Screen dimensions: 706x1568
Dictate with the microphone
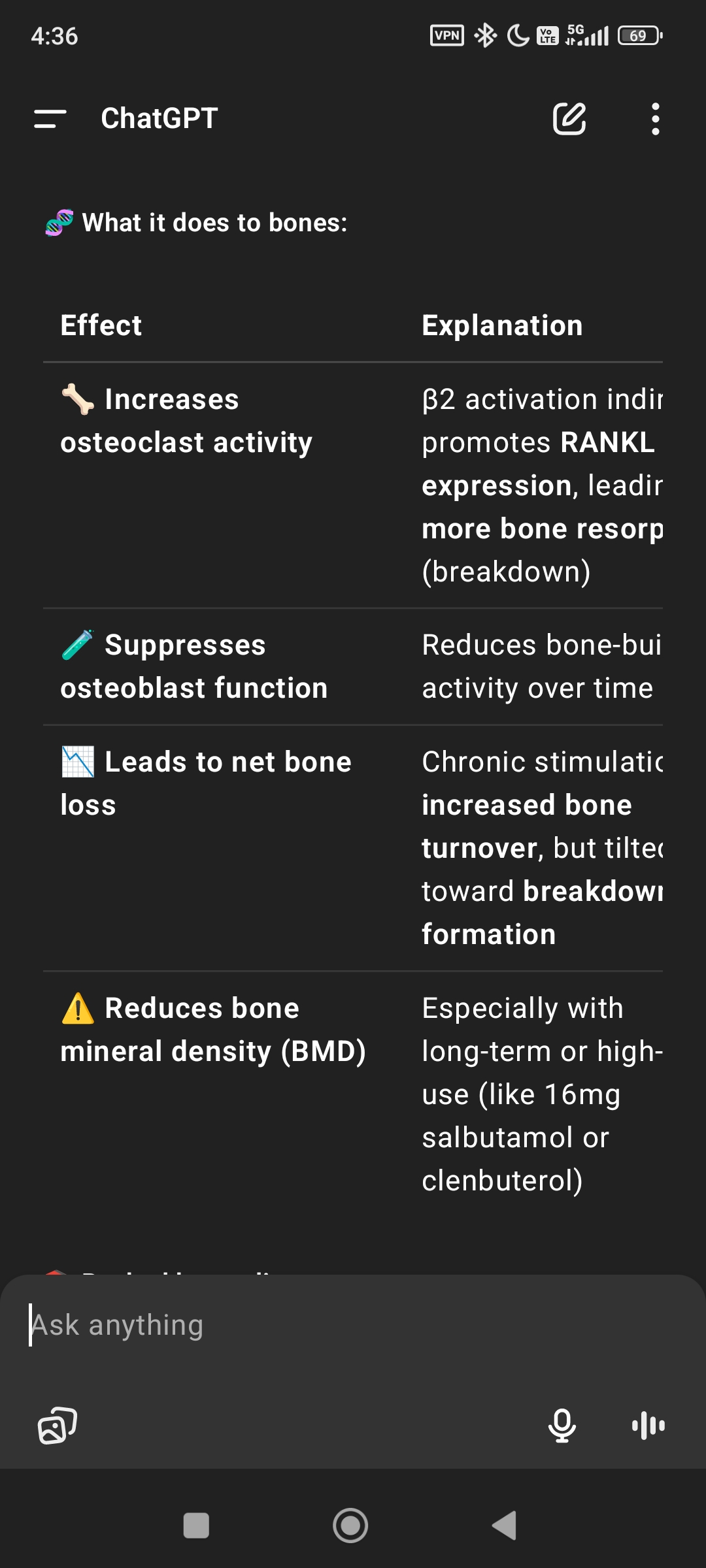[562, 1426]
